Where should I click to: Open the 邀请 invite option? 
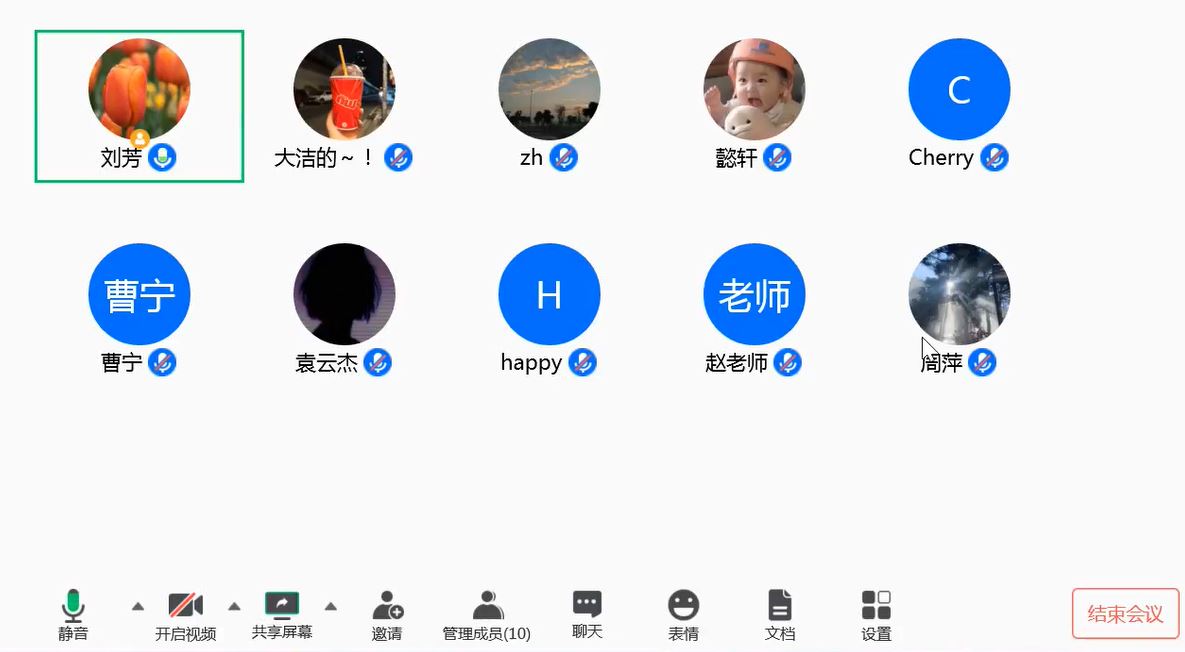[x=387, y=614]
